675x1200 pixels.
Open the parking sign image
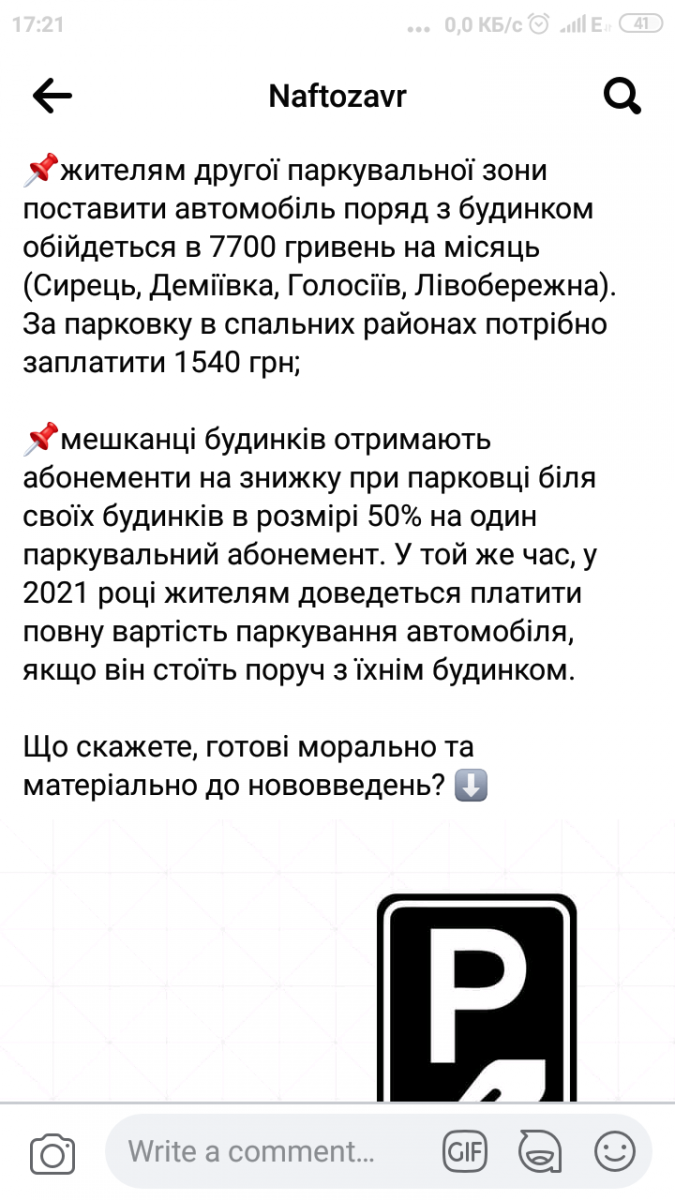[476, 998]
